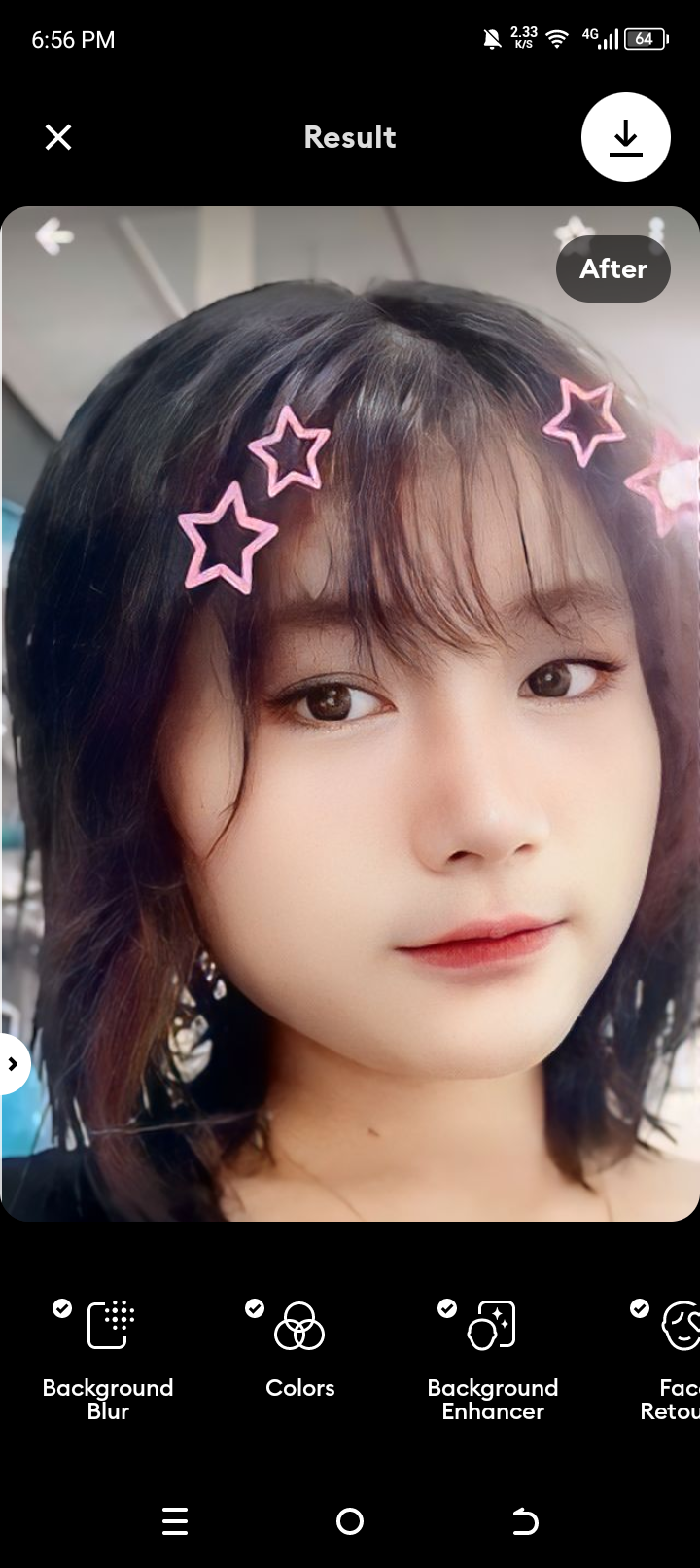Open the Colors adjustment tool
This screenshot has height=1568, width=700.
pyautogui.click(x=299, y=1347)
